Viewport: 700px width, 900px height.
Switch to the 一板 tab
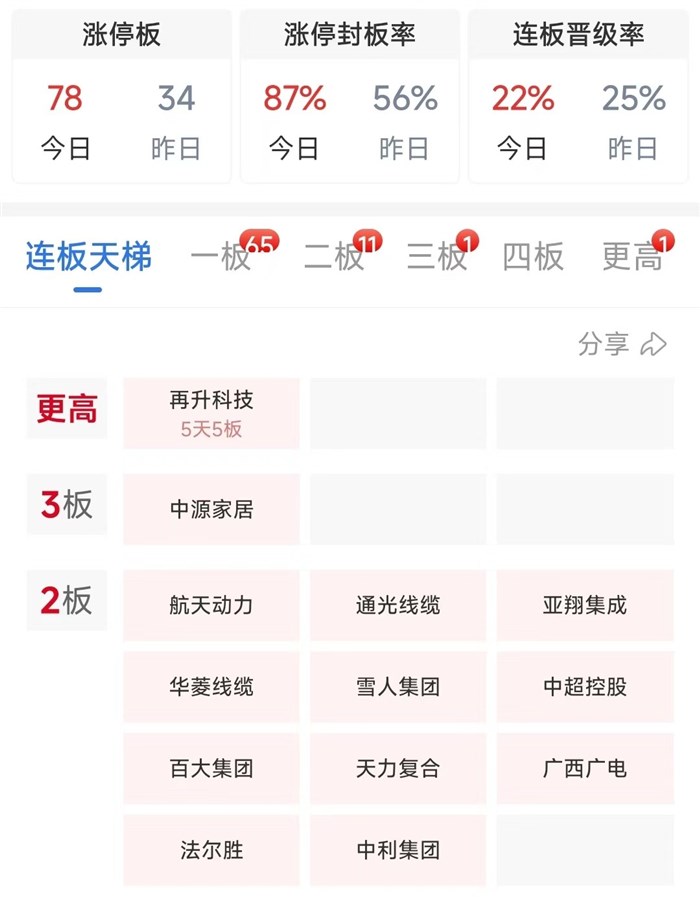(x=221, y=257)
